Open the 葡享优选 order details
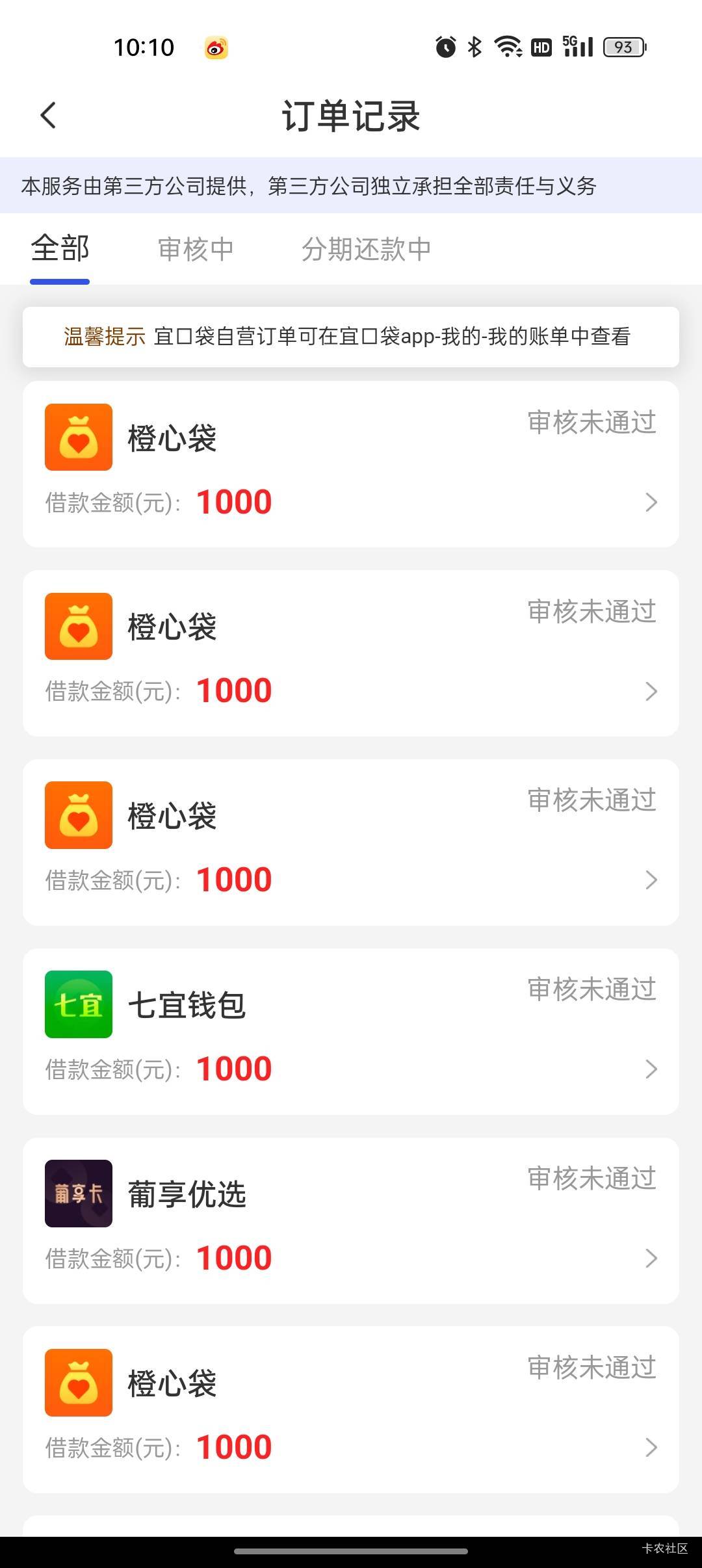The height and width of the screenshot is (1568, 702). (x=351, y=1220)
